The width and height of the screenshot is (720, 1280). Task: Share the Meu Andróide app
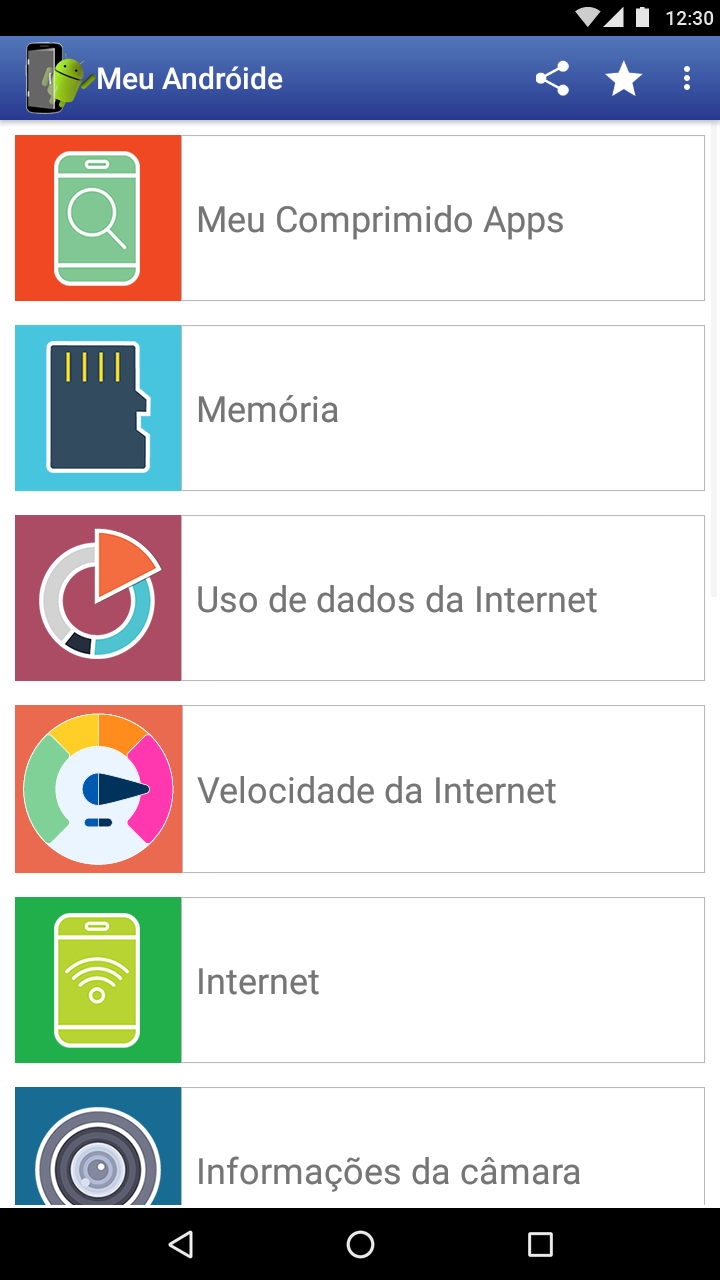point(552,79)
